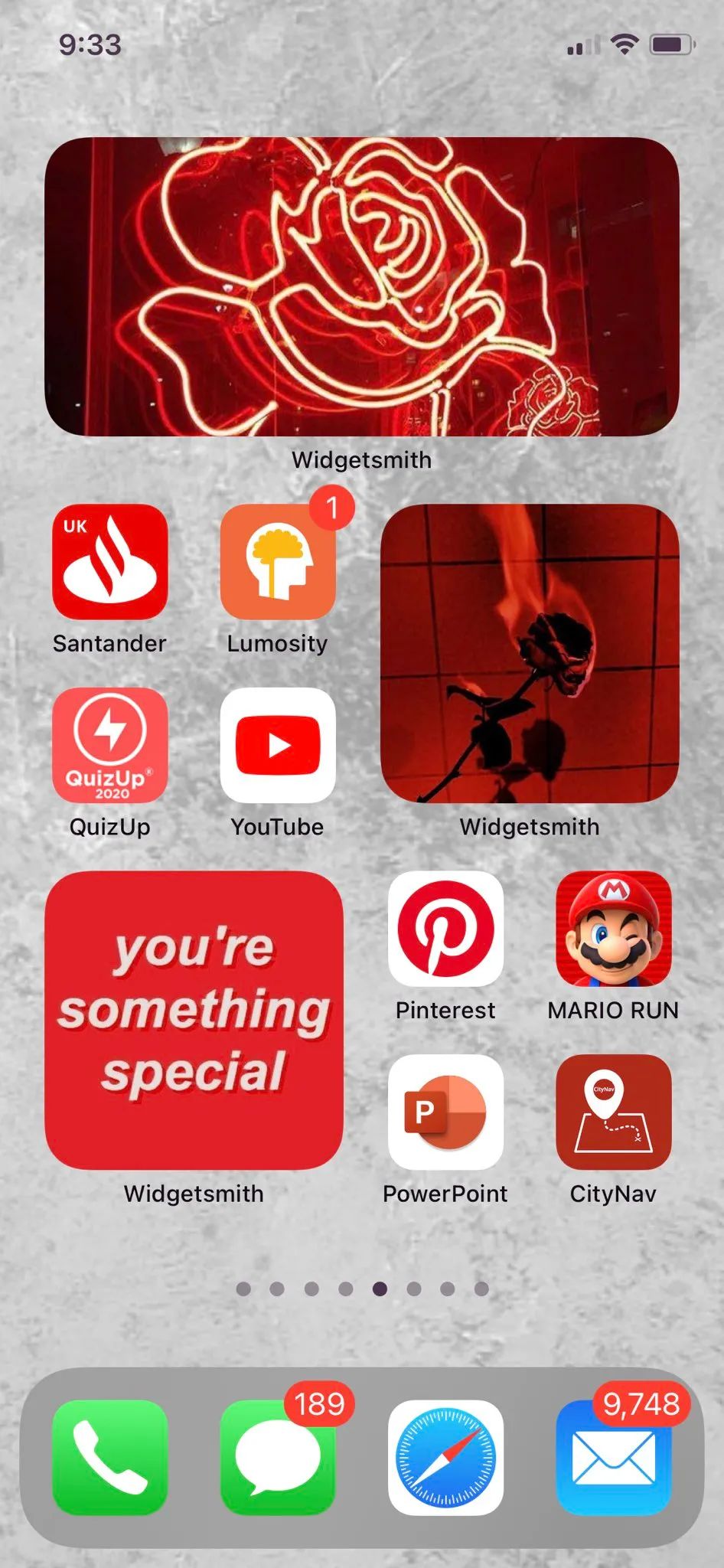
Task: Open the QuizUp app
Action: (109, 745)
